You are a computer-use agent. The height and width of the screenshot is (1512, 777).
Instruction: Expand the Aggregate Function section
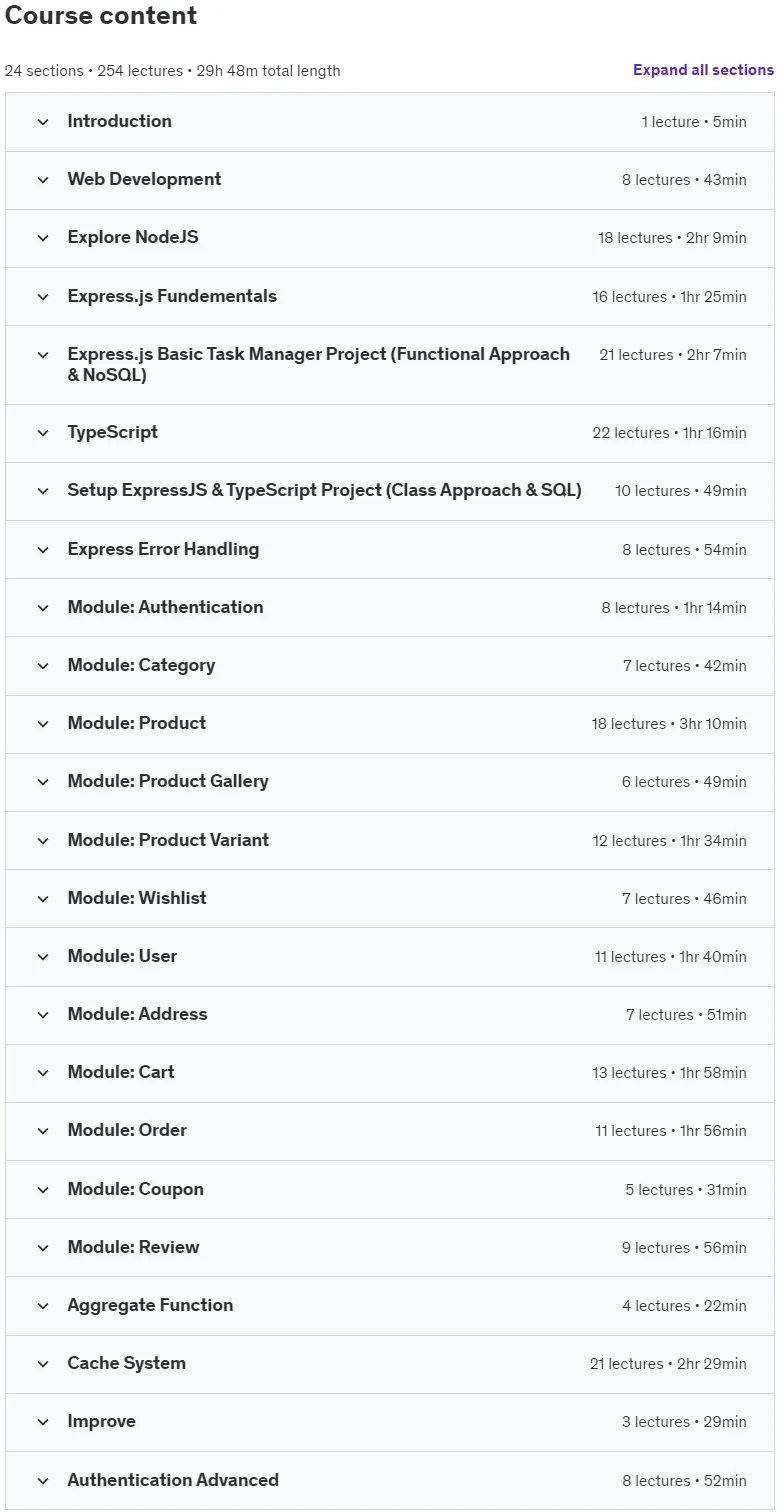coord(390,1305)
